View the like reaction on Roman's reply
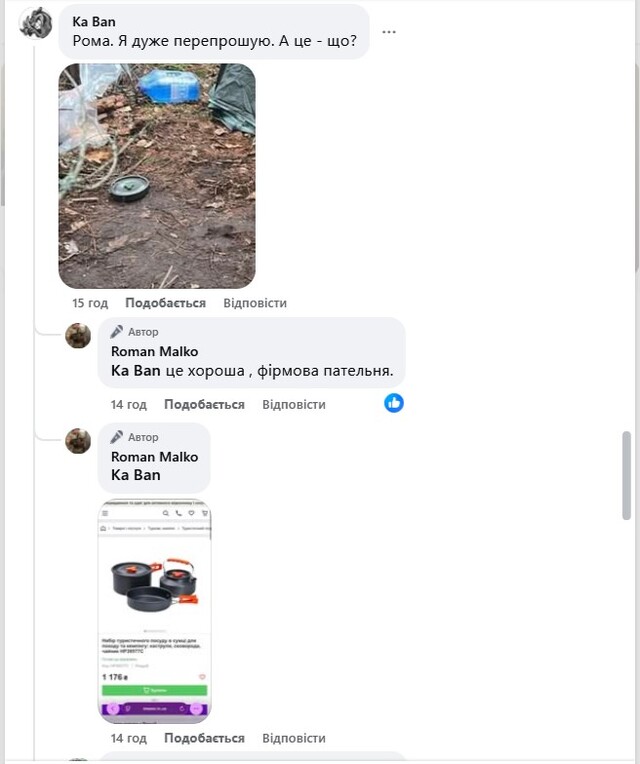This screenshot has width=640, height=764. (394, 403)
